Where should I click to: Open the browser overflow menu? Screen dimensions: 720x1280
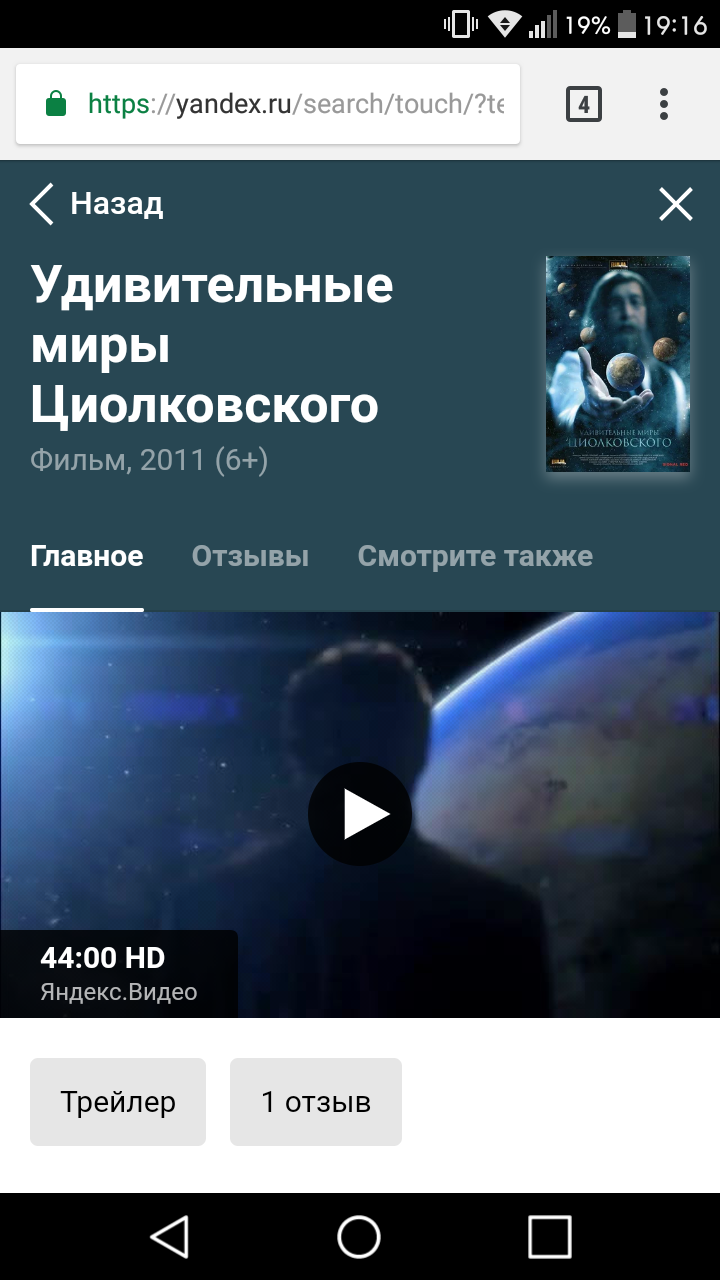[663, 104]
